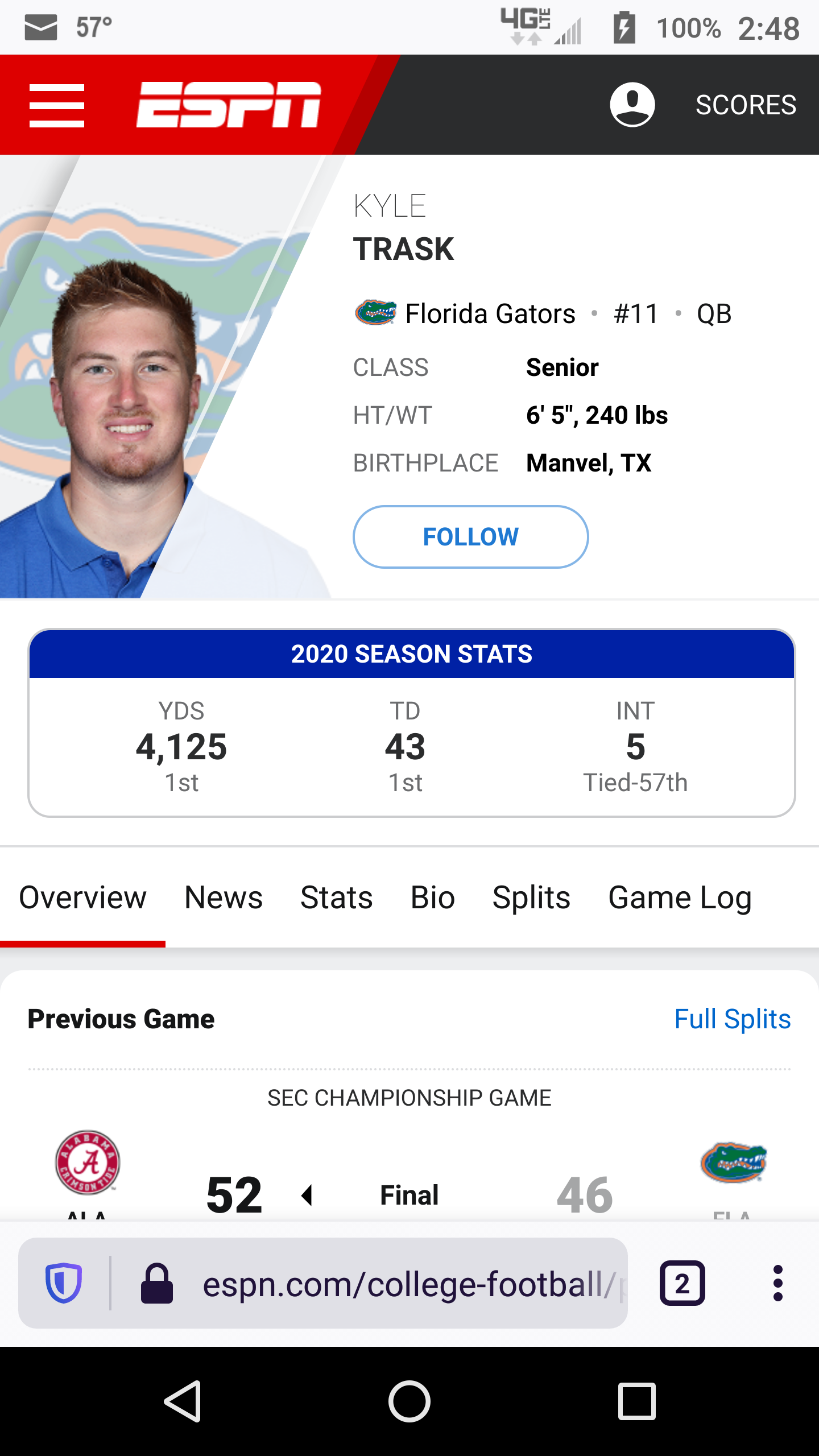Open the user account profile icon
This screenshot has height=1456, width=819.
pyautogui.click(x=632, y=105)
